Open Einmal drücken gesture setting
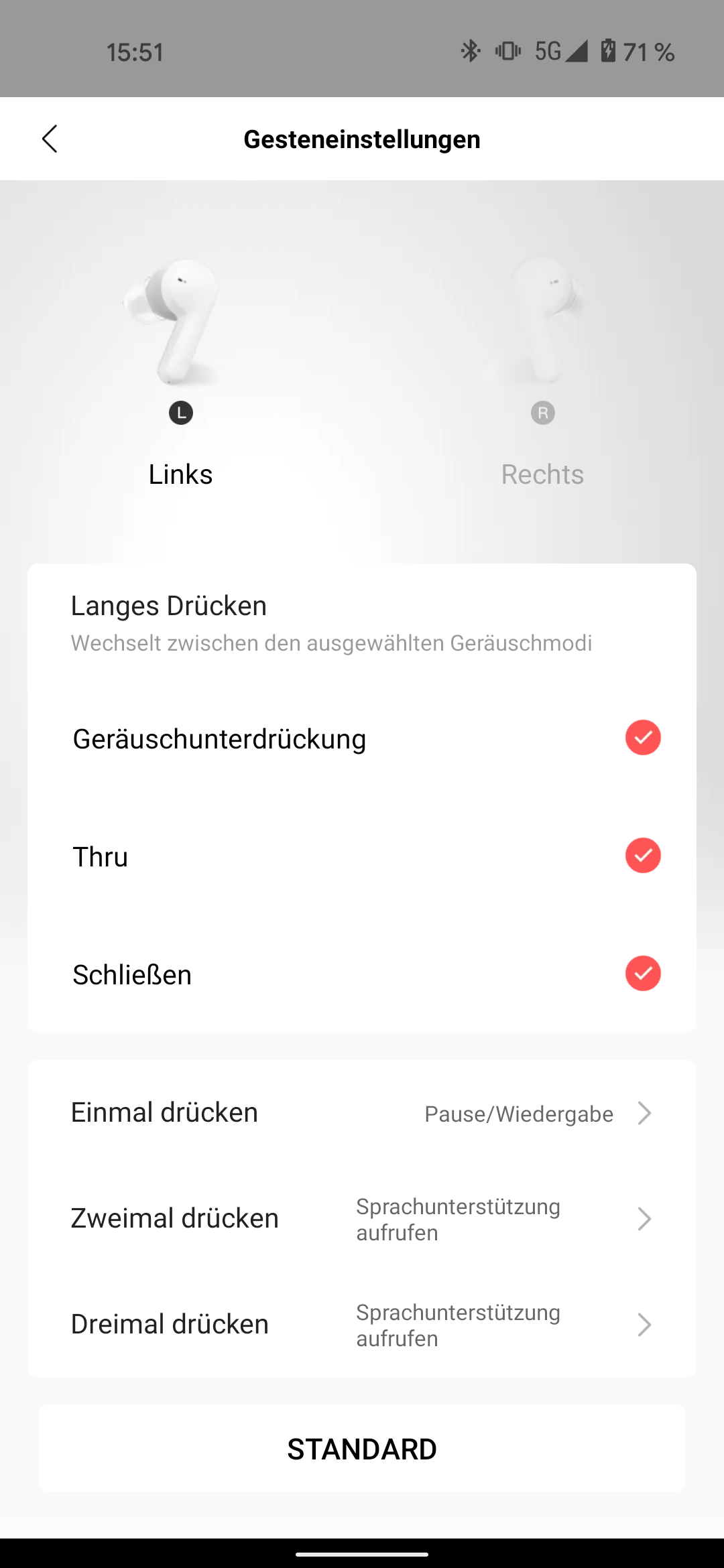This screenshot has height=1568, width=724. tap(362, 1113)
